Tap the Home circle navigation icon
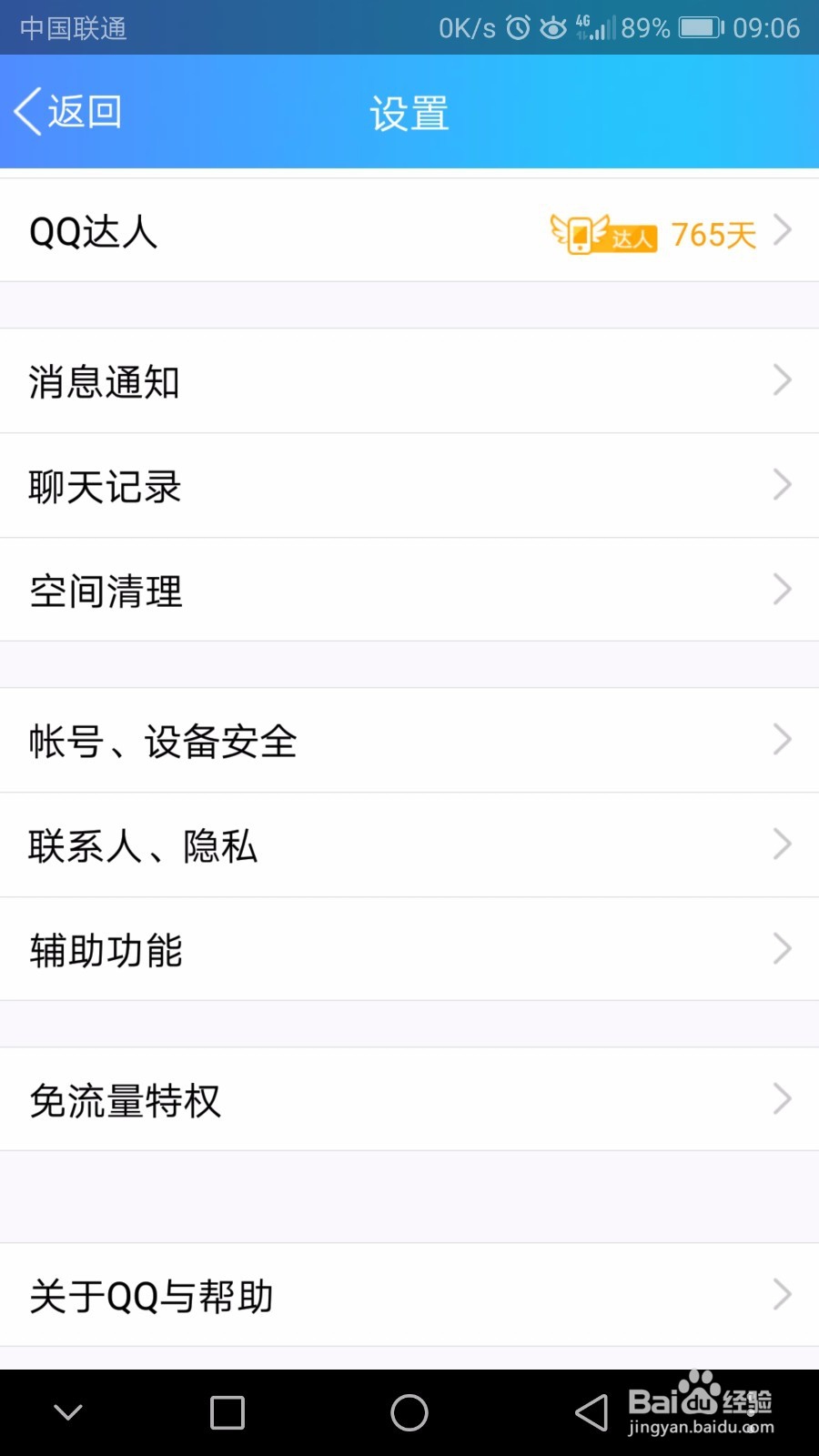819x1456 pixels. [409, 1412]
